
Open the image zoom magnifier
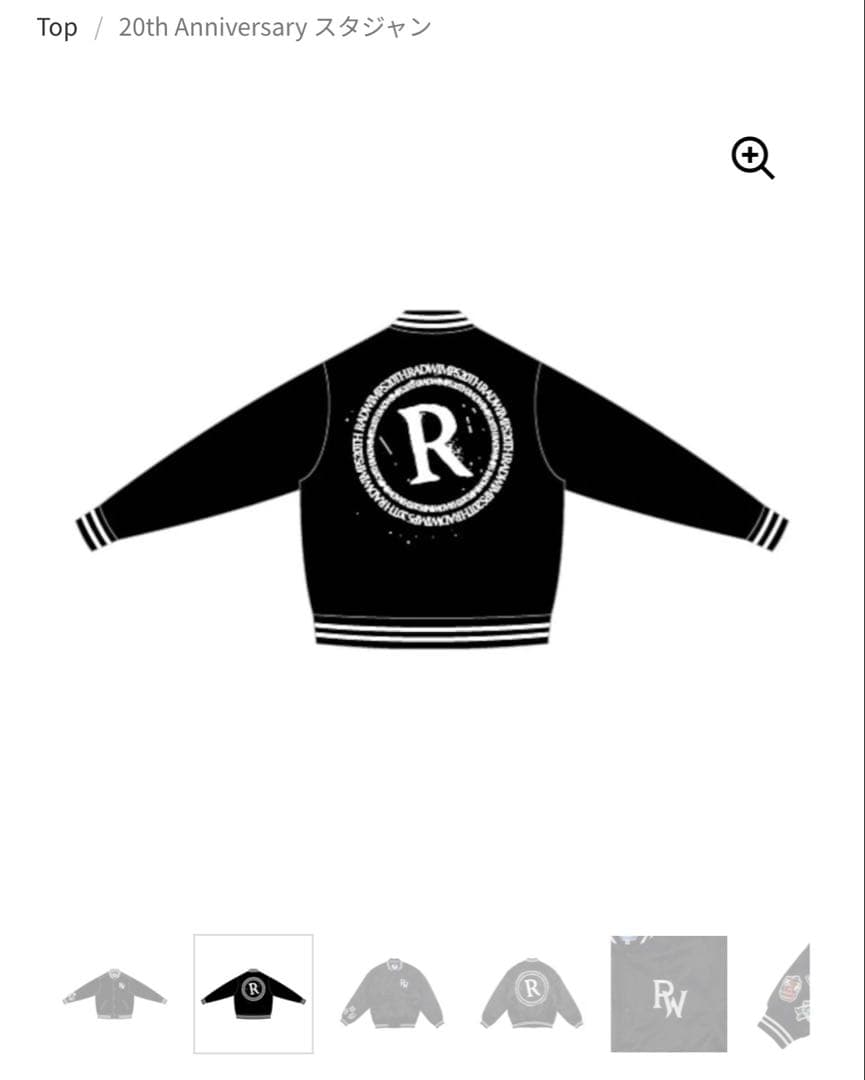(x=752, y=158)
